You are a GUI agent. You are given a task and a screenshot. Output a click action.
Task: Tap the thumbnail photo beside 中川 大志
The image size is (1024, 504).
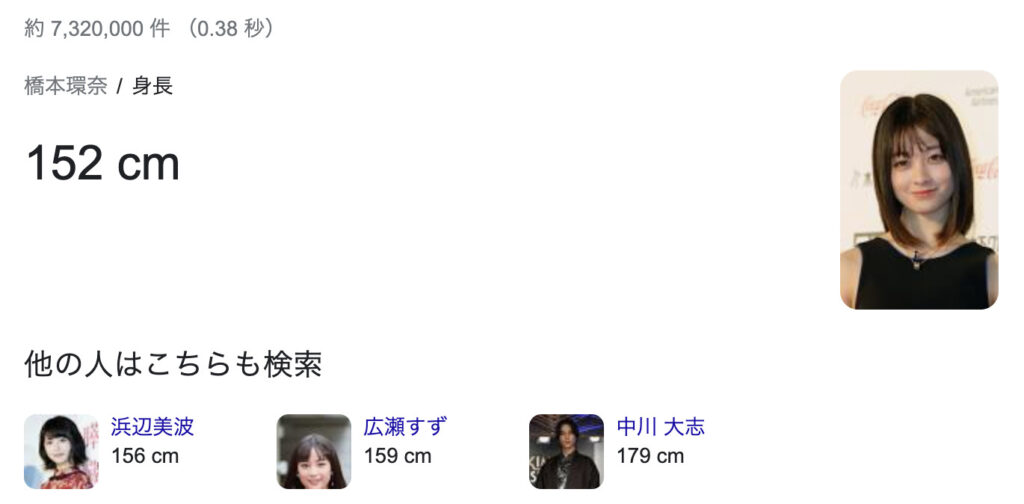point(566,451)
